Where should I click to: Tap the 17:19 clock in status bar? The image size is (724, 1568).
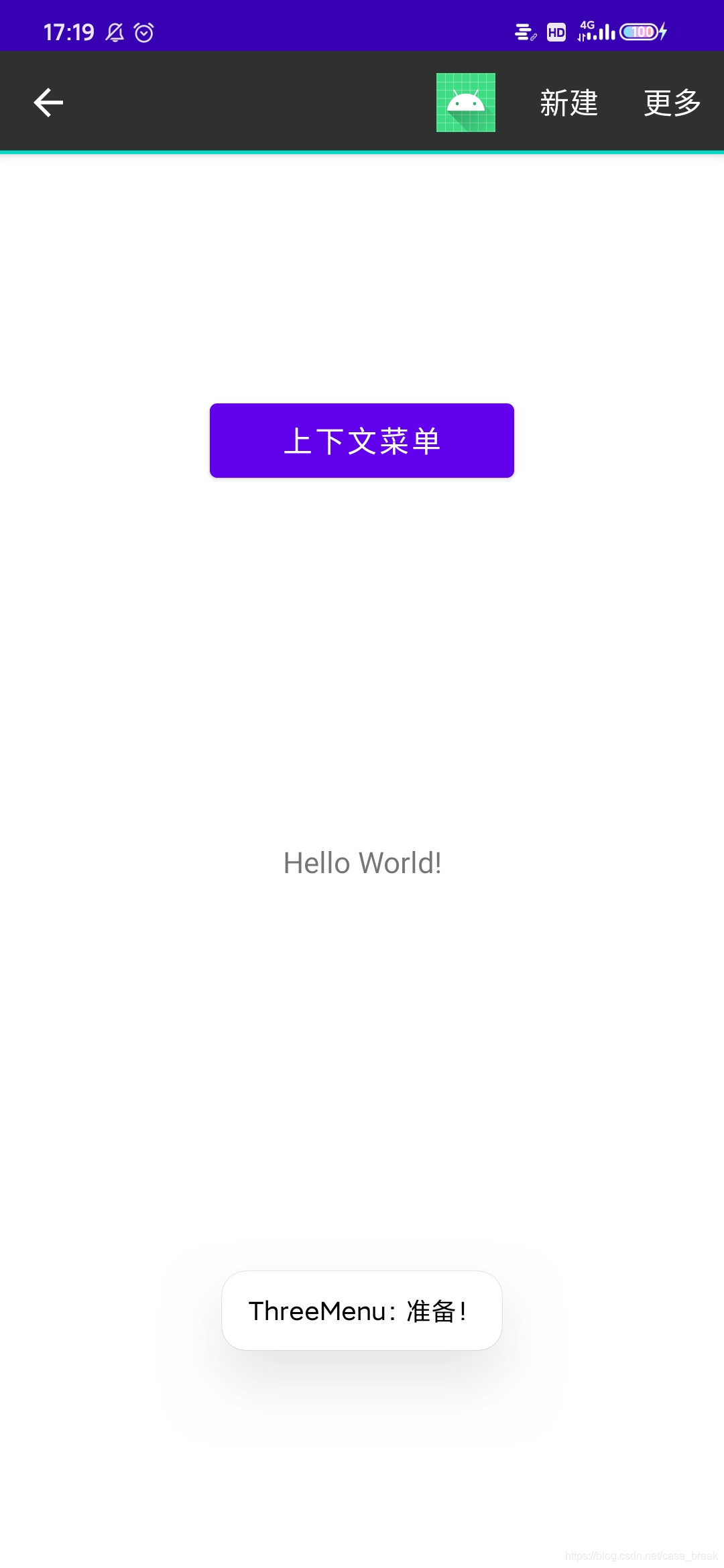(69, 31)
